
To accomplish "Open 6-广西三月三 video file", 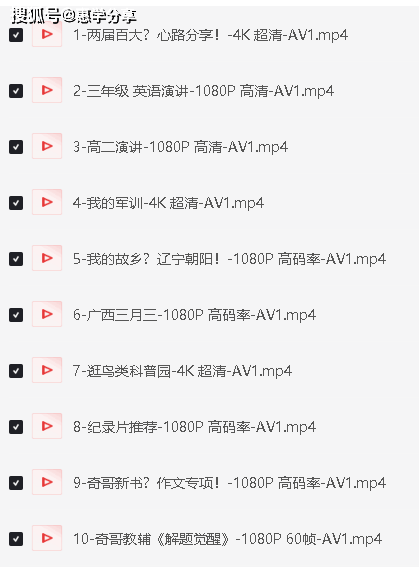I will click(194, 315).
